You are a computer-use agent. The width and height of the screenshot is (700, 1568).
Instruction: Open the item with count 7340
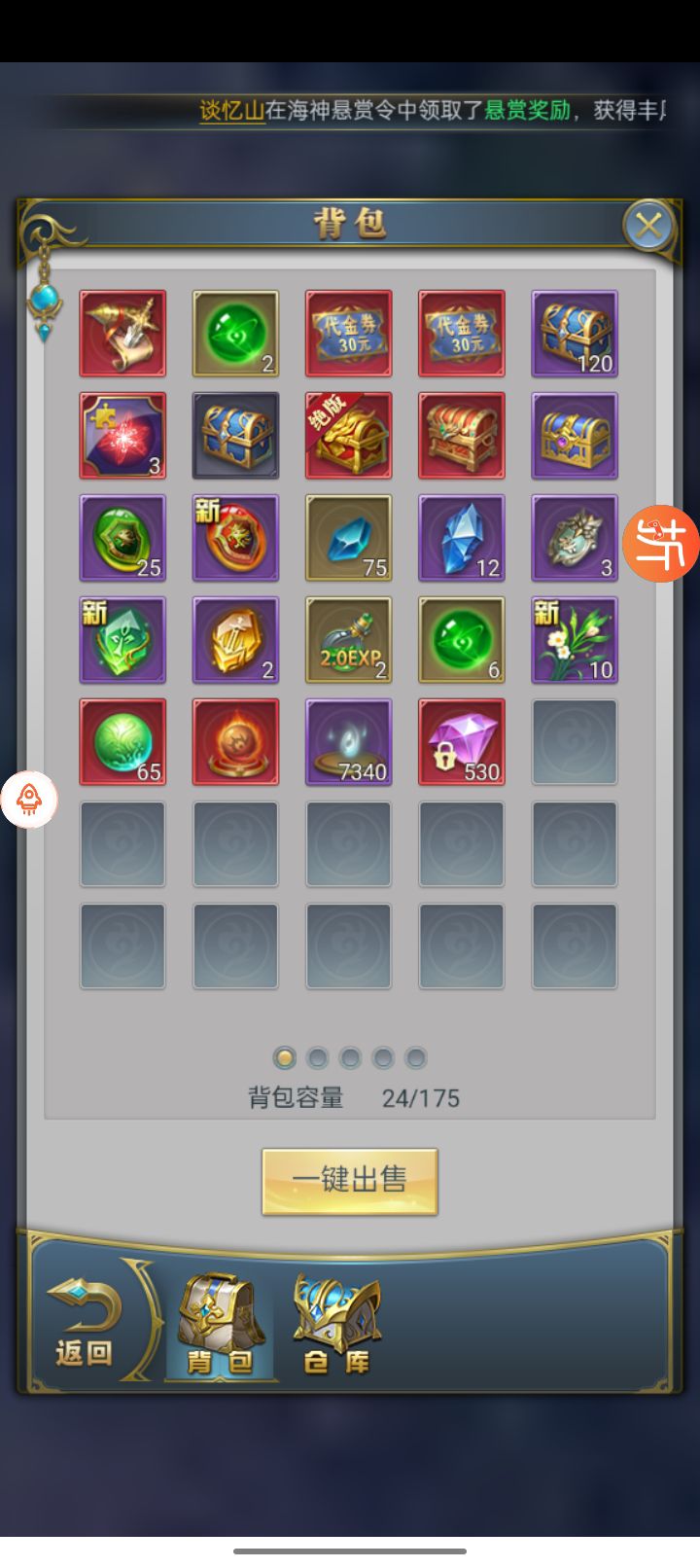[x=348, y=742]
